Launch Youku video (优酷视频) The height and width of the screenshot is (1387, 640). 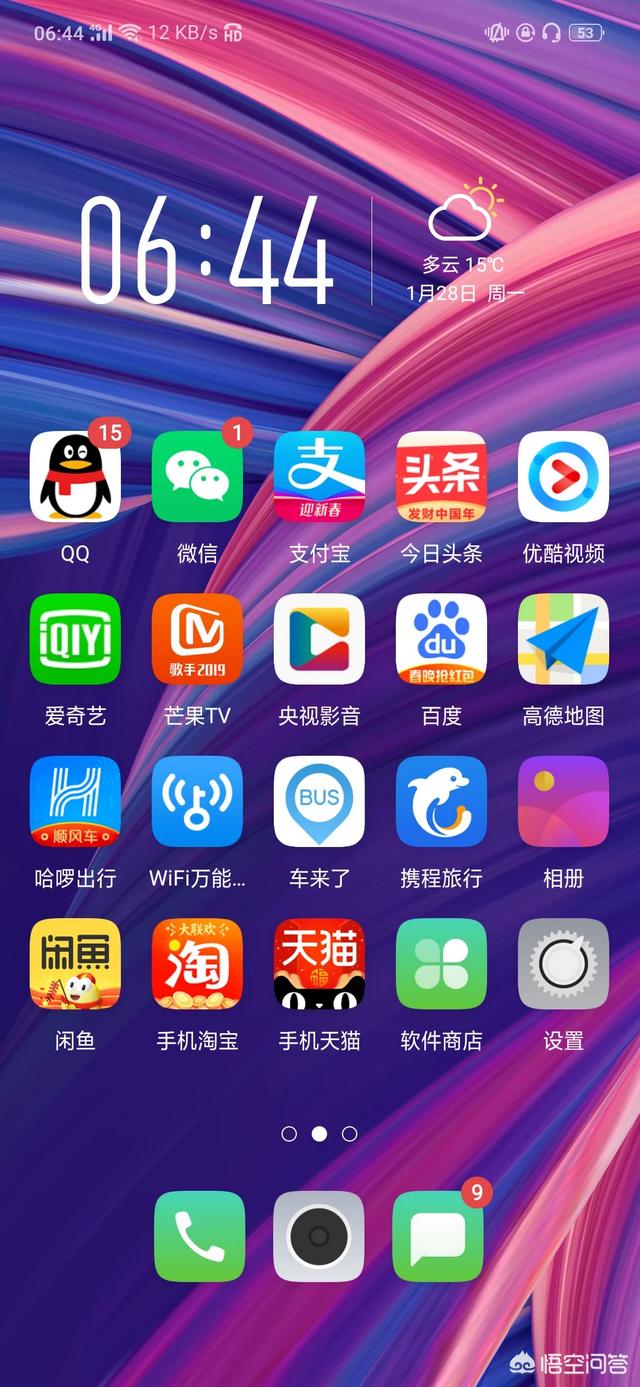click(563, 477)
